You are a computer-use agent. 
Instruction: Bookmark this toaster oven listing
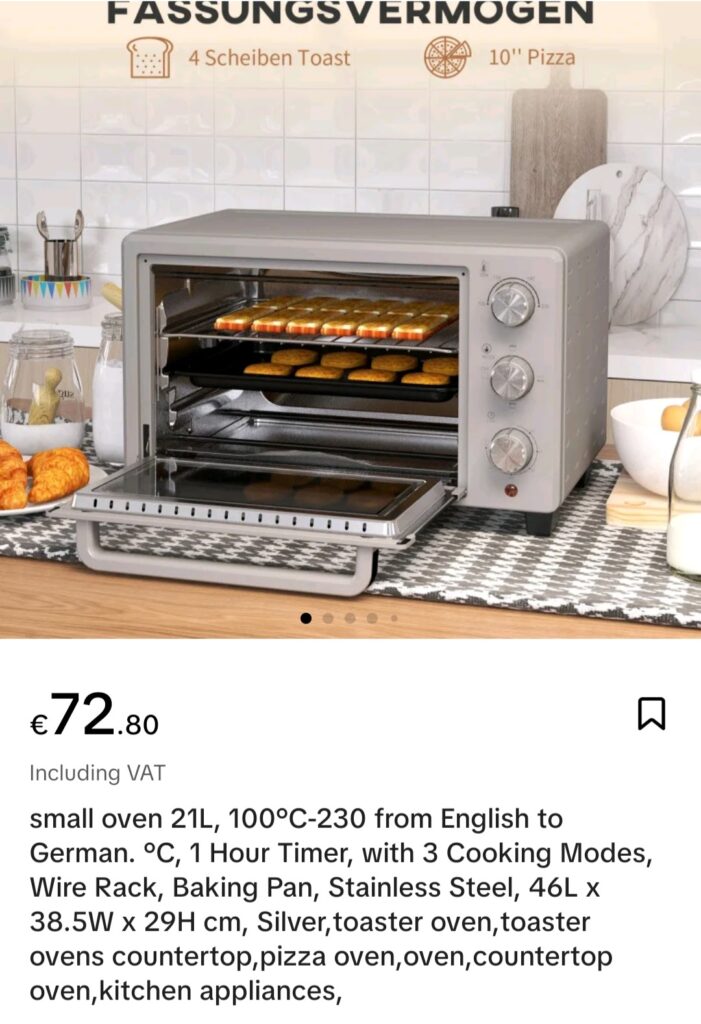(x=651, y=714)
